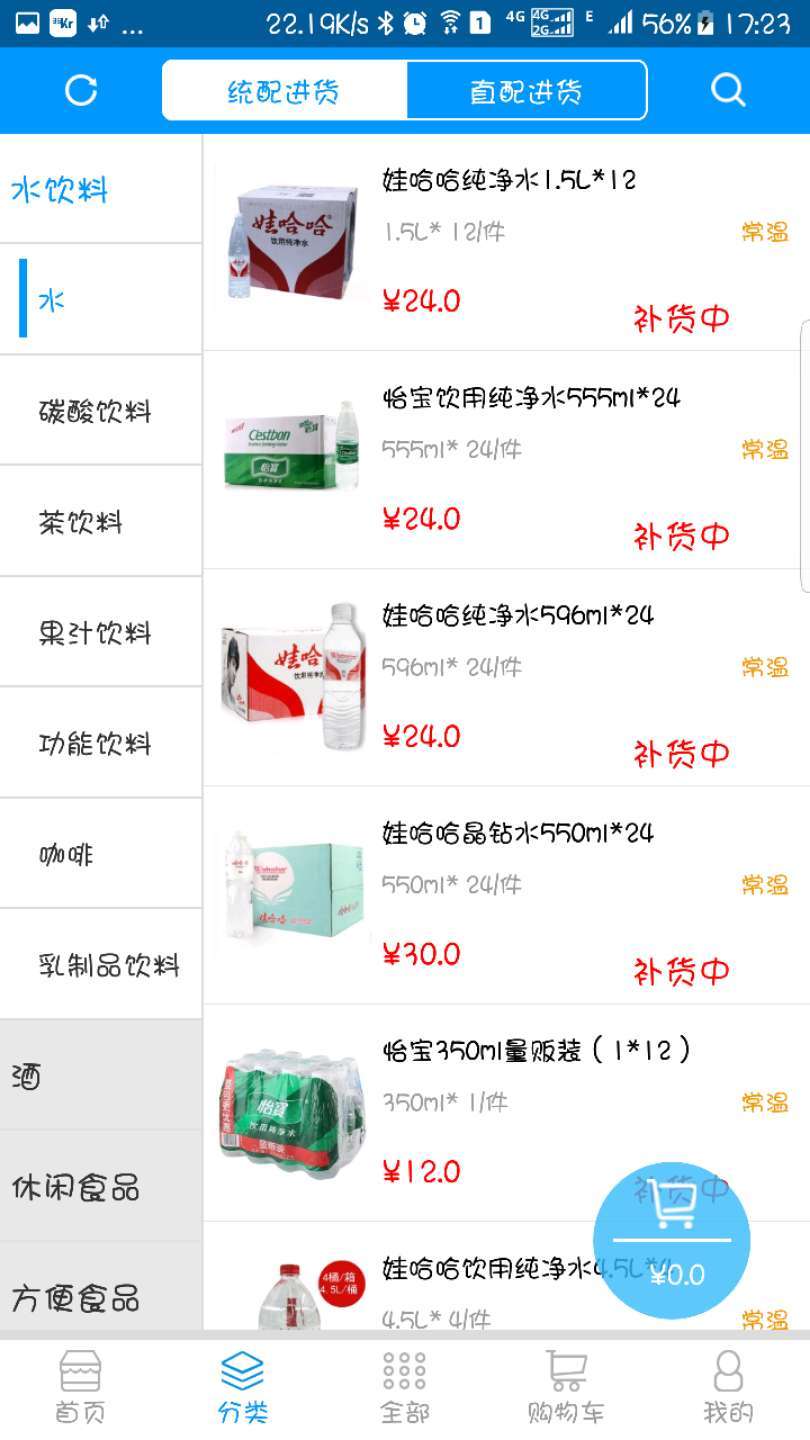The height and width of the screenshot is (1440, 810).
Task: View the 娃哈哈晶钻水550ml*24 product
Action: pos(518,832)
